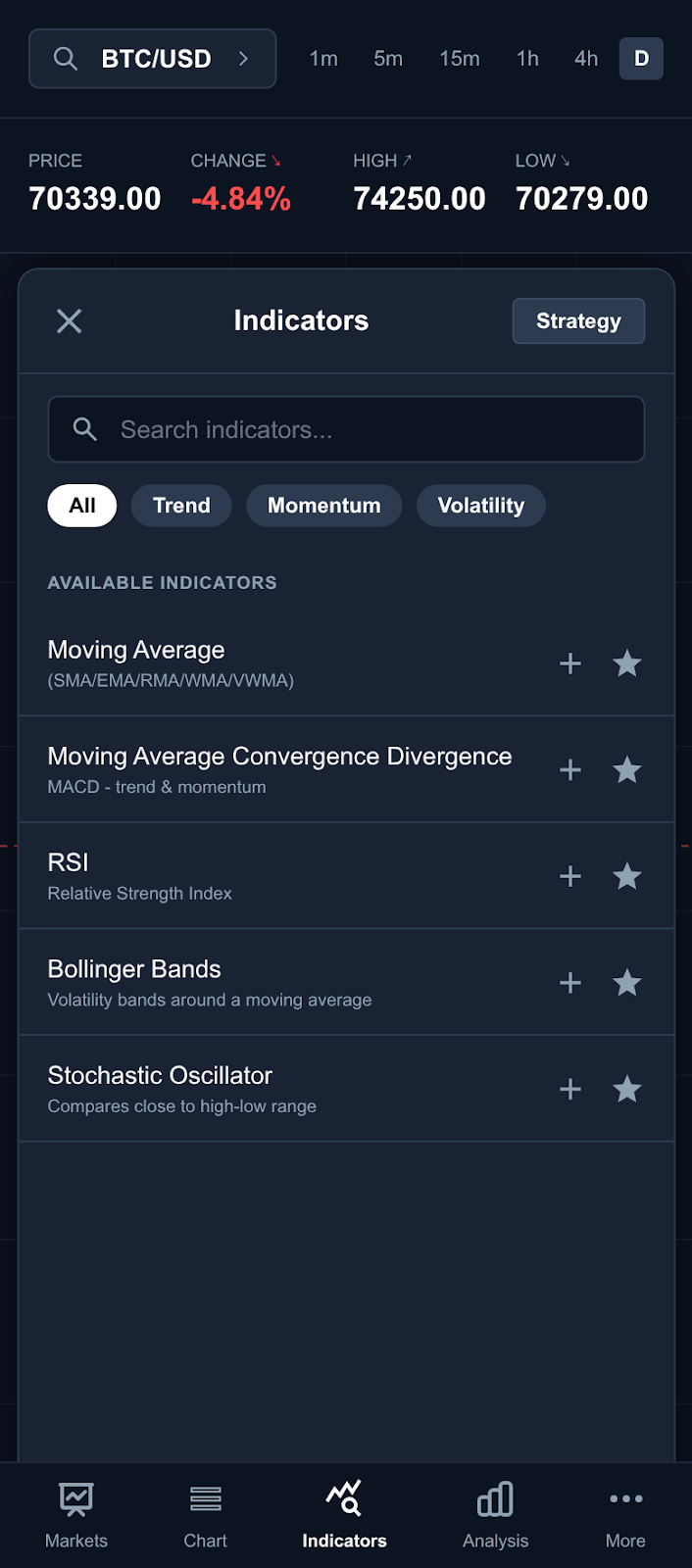Favorite the Moving Average Convergence Divergence indicator
The width and height of the screenshot is (692, 1568).
(x=627, y=770)
